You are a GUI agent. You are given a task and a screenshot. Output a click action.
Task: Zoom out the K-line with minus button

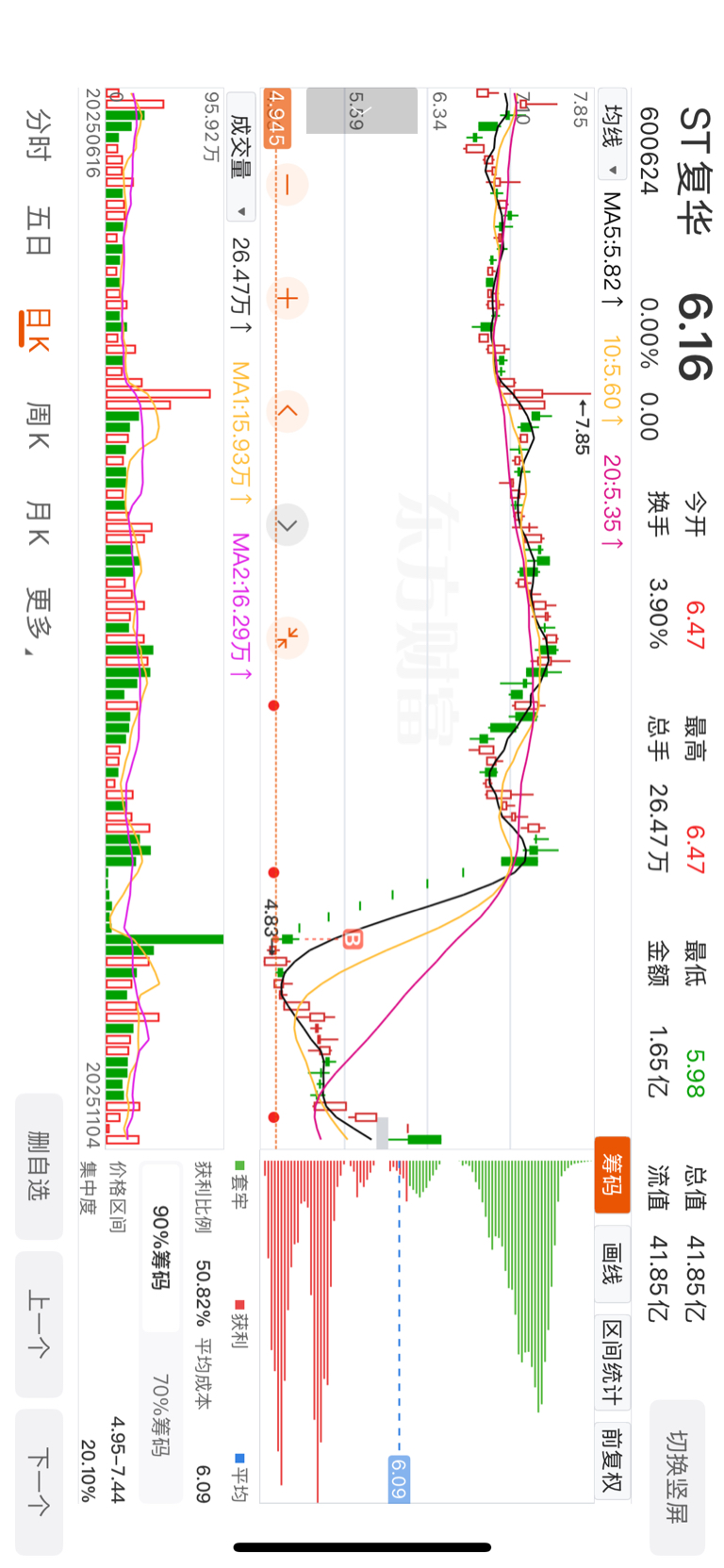pyautogui.click(x=287, y=185)
